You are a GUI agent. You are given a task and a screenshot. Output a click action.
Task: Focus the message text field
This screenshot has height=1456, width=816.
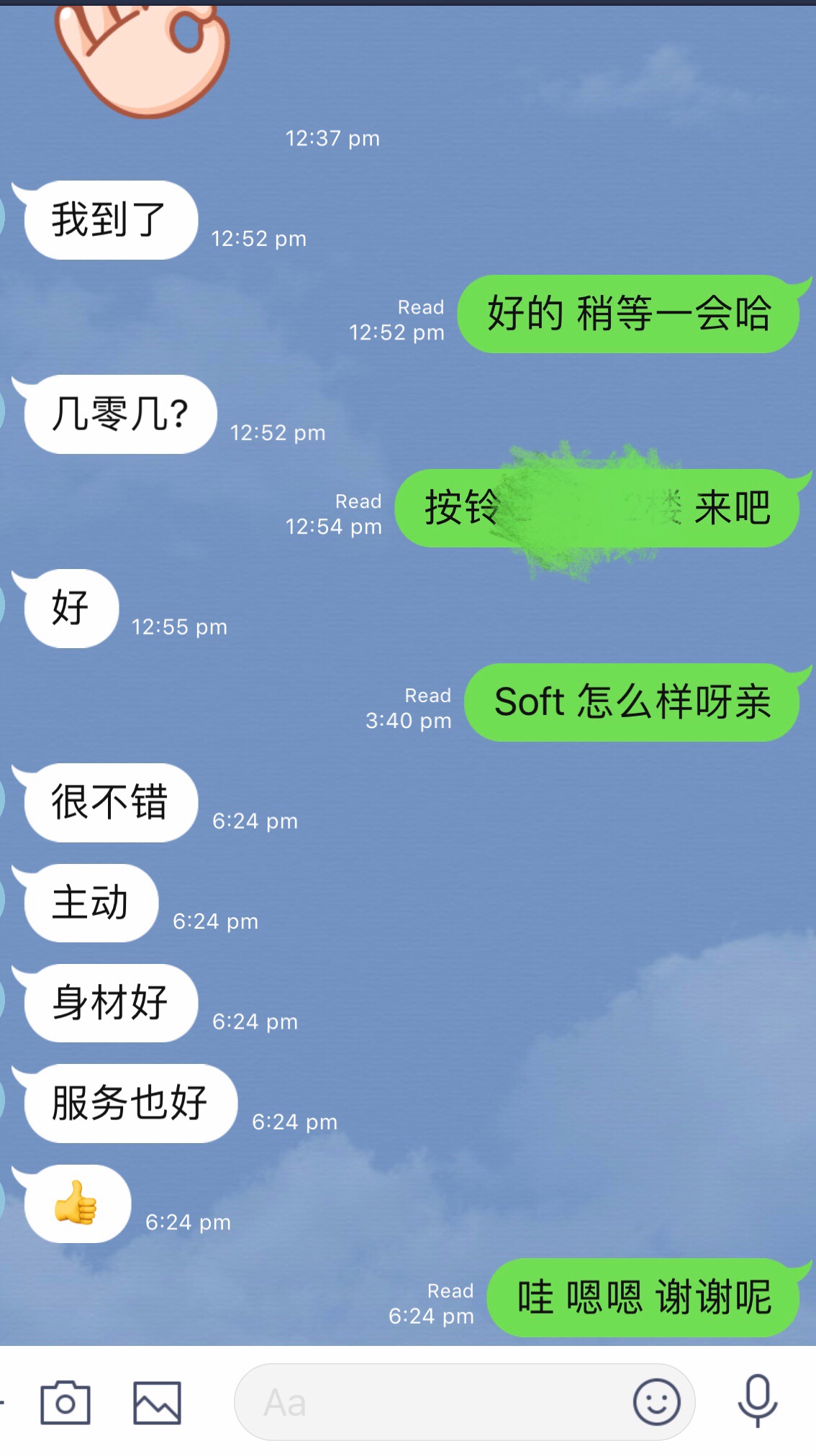[x=432, y=1402]
